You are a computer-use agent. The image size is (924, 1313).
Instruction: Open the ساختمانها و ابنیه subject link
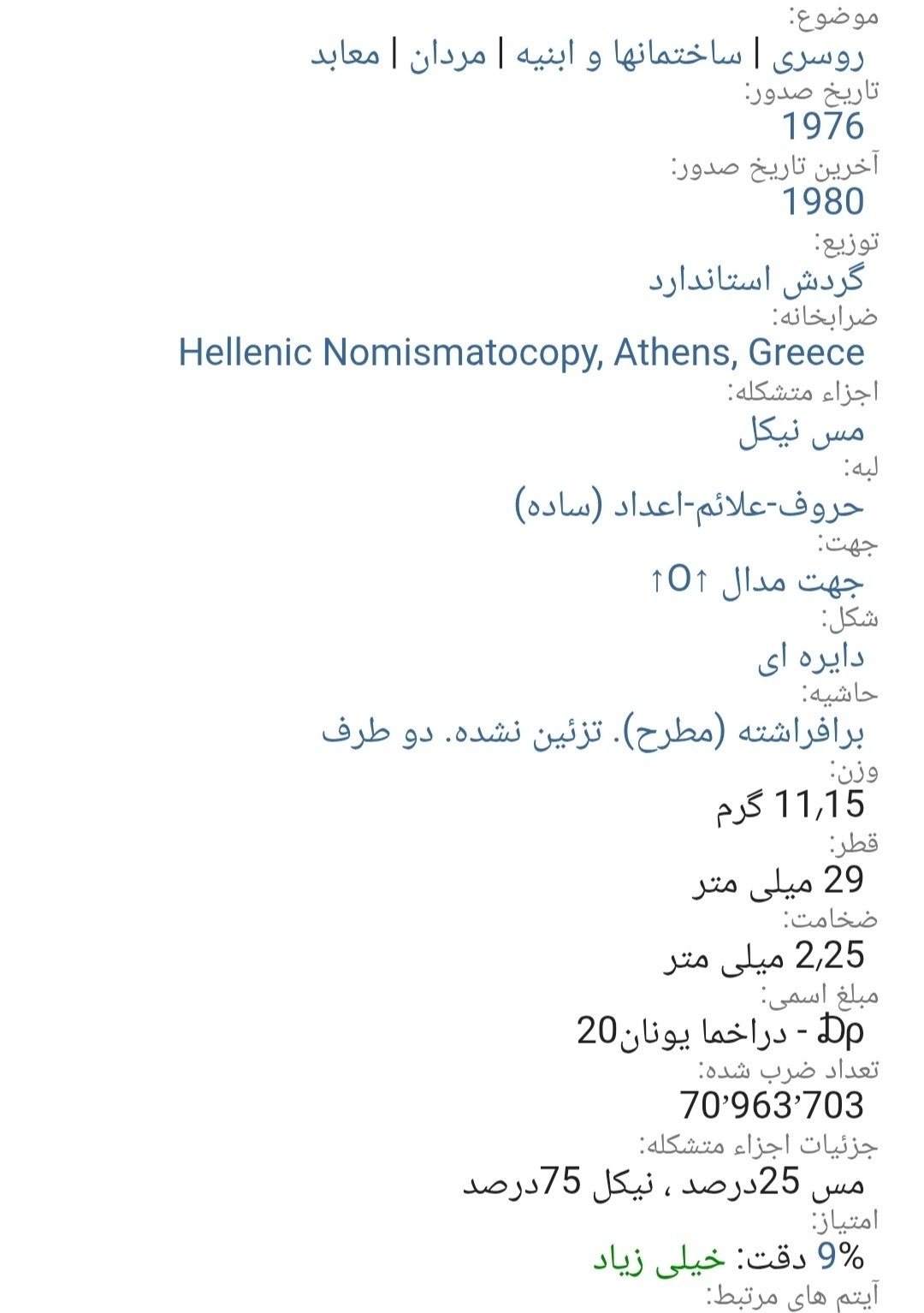coord(629,56)
